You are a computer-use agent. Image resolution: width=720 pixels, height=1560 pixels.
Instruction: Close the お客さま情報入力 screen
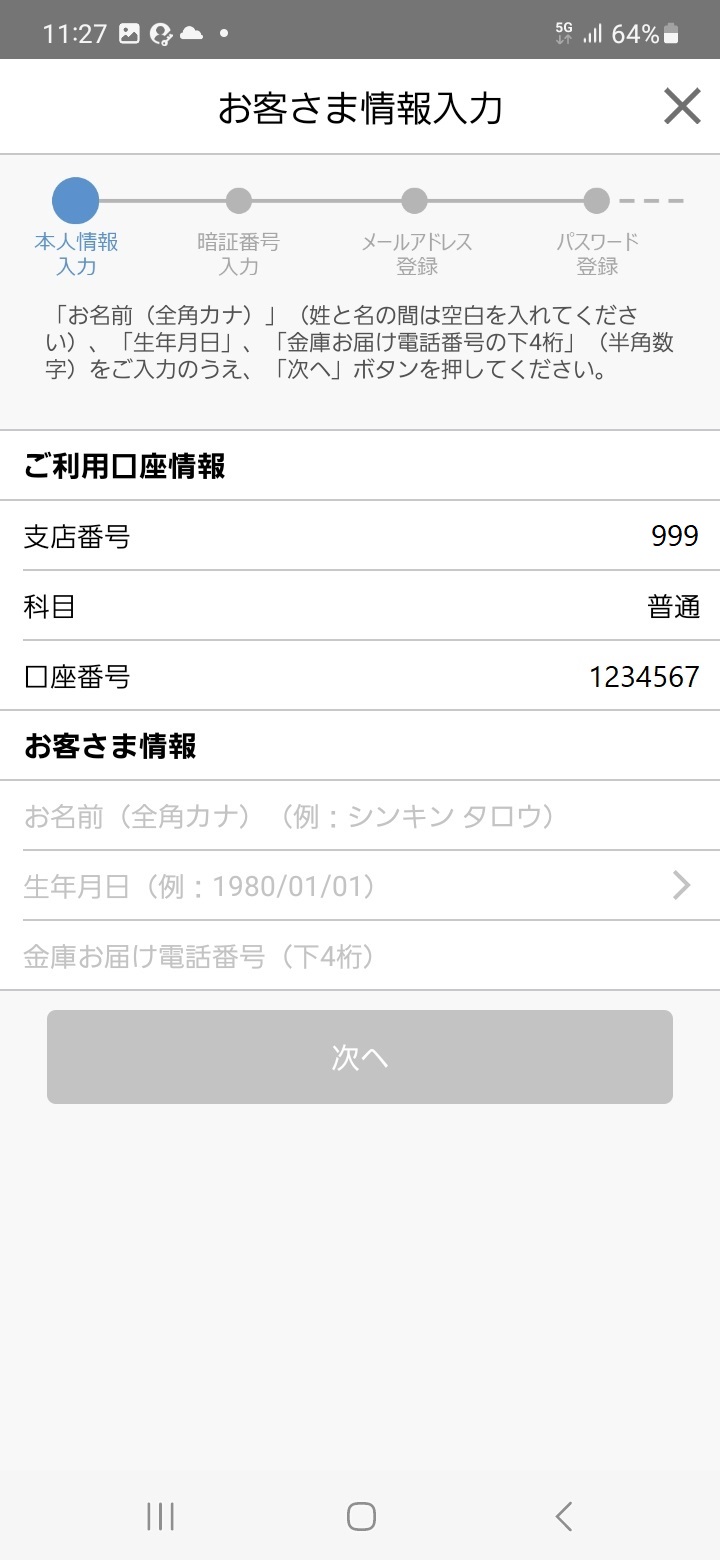pyautogui.click(x=682, y=106)
